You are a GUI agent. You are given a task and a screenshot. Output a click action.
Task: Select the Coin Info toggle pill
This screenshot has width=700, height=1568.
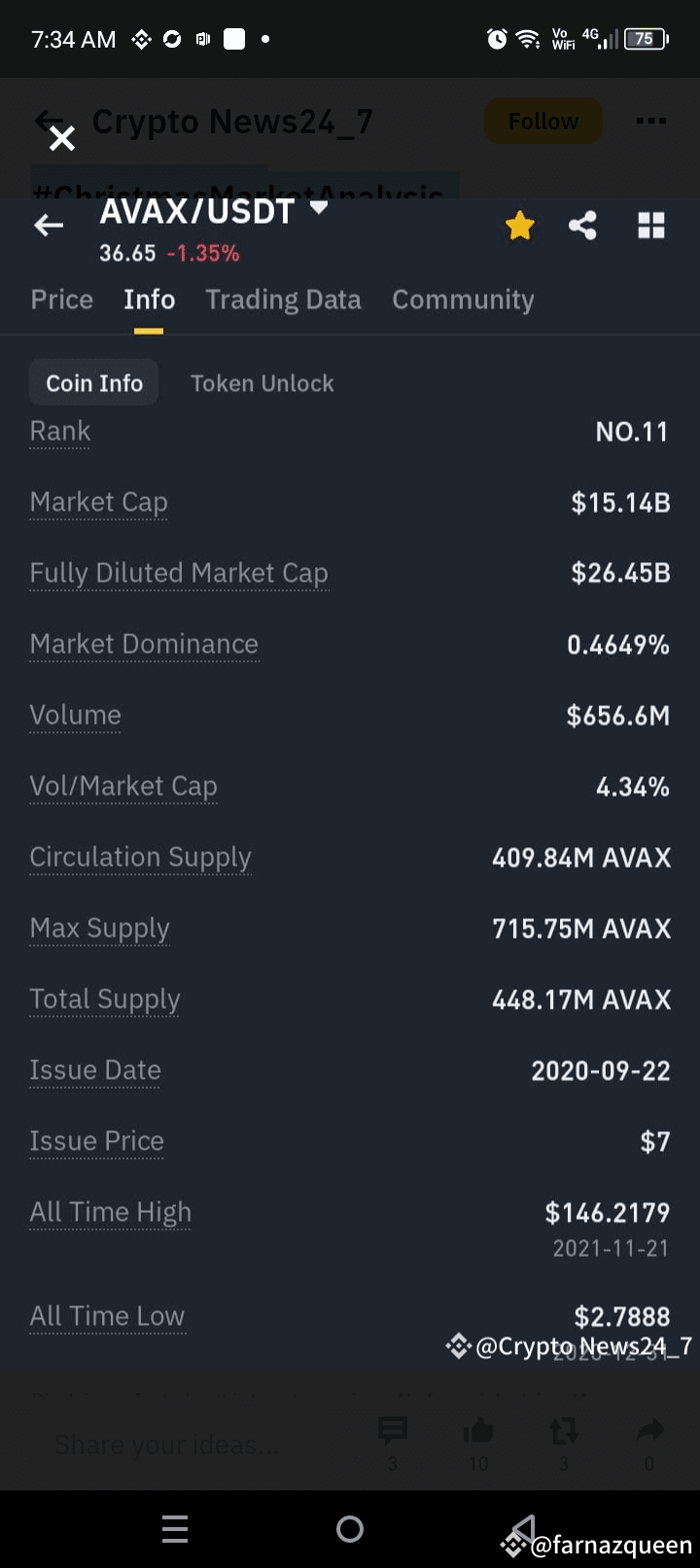pyautogui.click(x=93, y=382)
